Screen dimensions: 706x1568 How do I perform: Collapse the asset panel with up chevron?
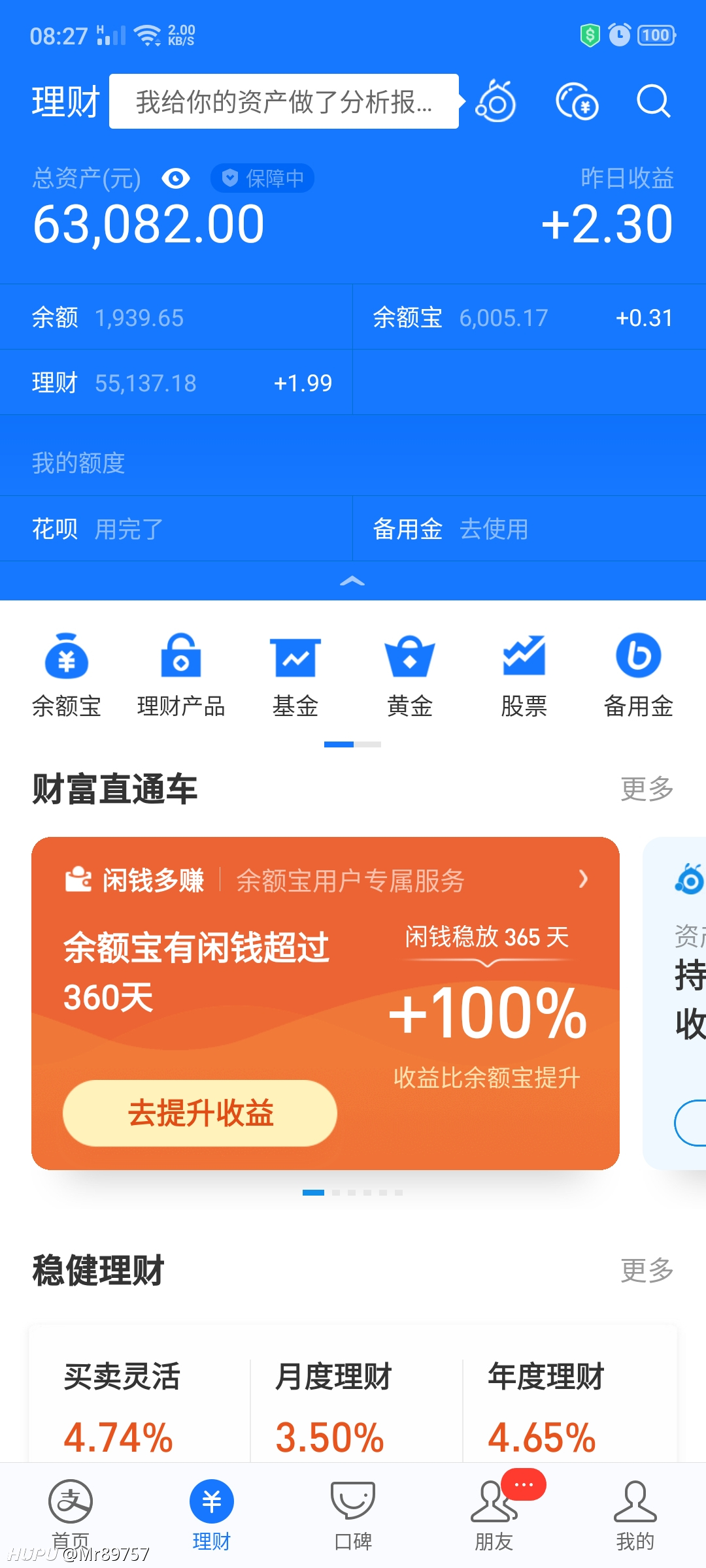tap(352, 581)
